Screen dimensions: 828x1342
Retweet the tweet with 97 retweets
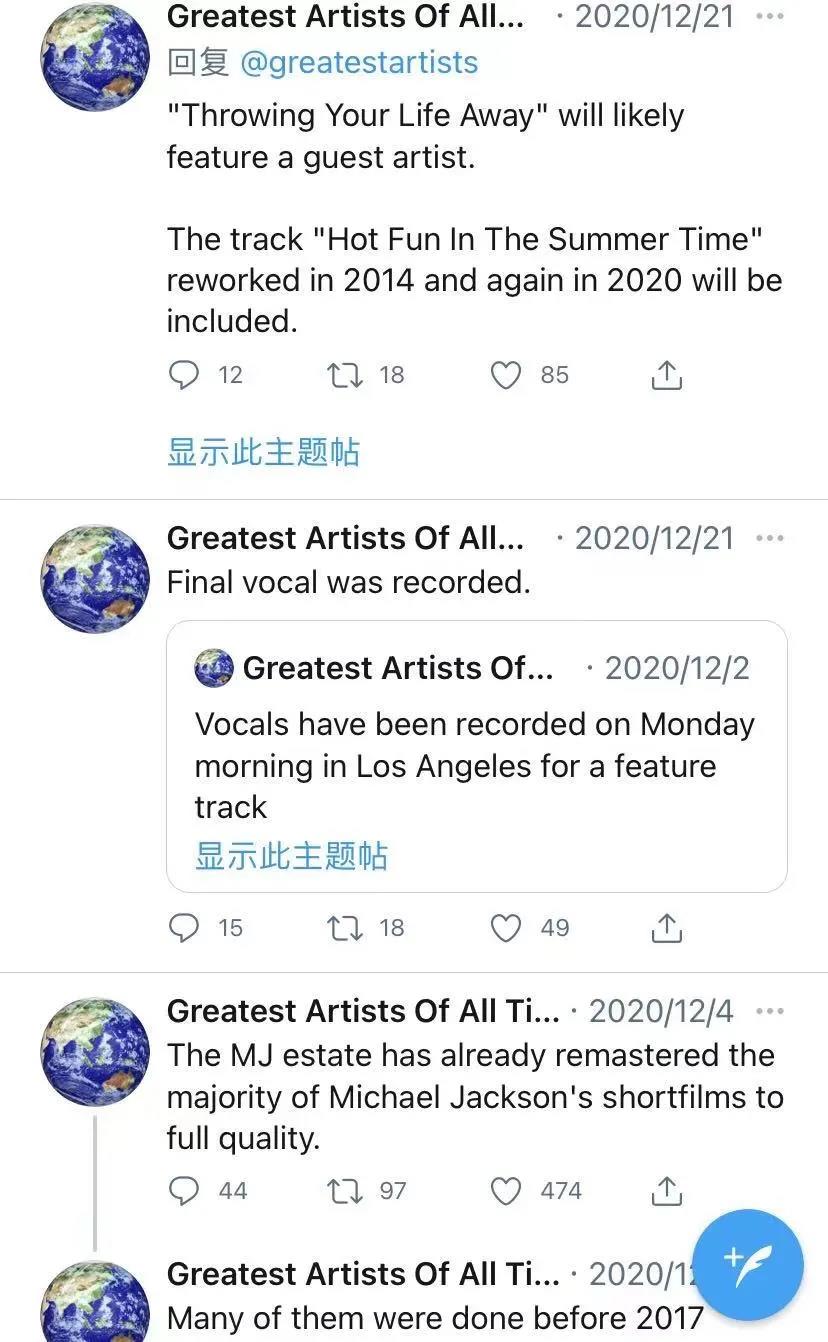click(344, 1190)
